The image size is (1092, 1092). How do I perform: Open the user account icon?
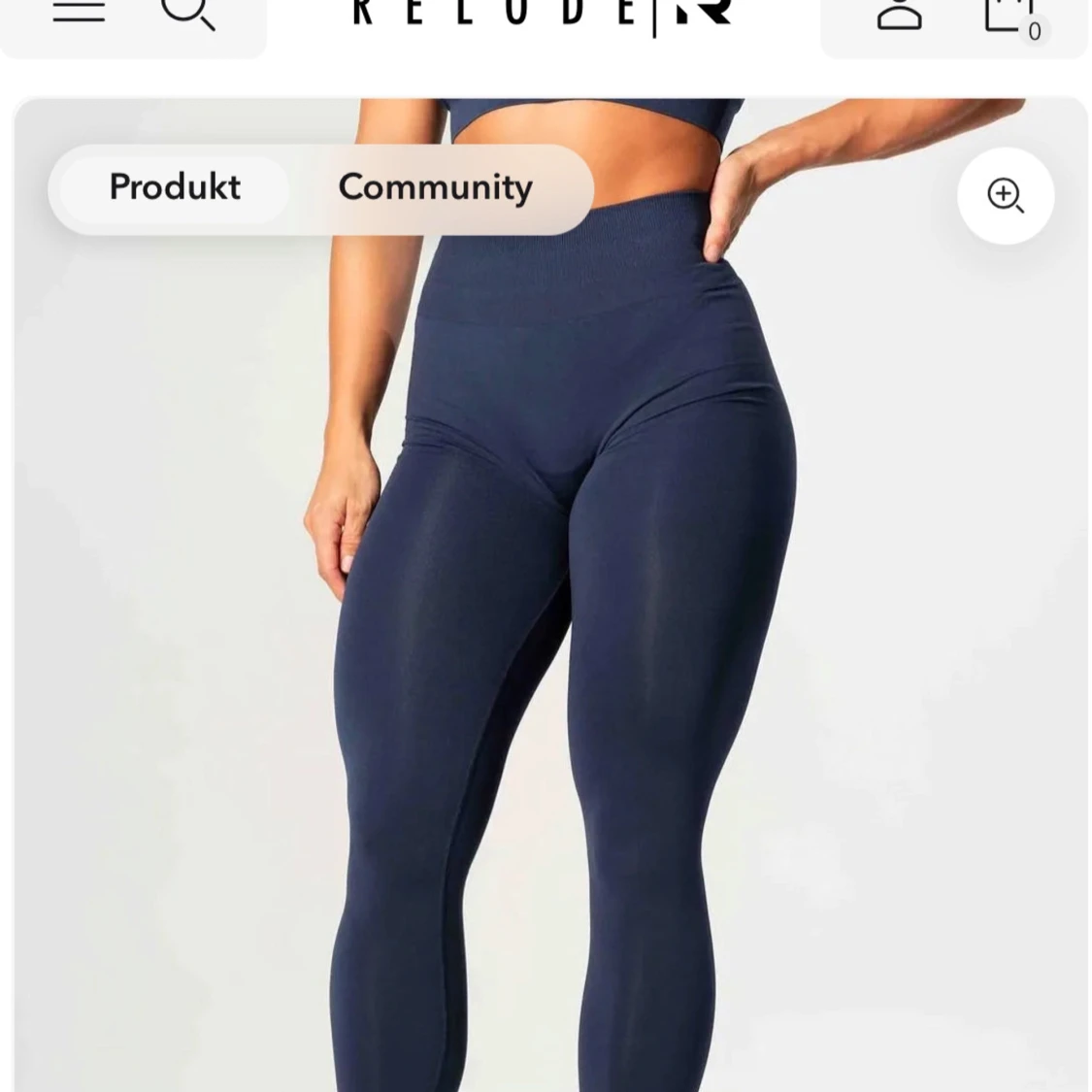tap(899, 14)
